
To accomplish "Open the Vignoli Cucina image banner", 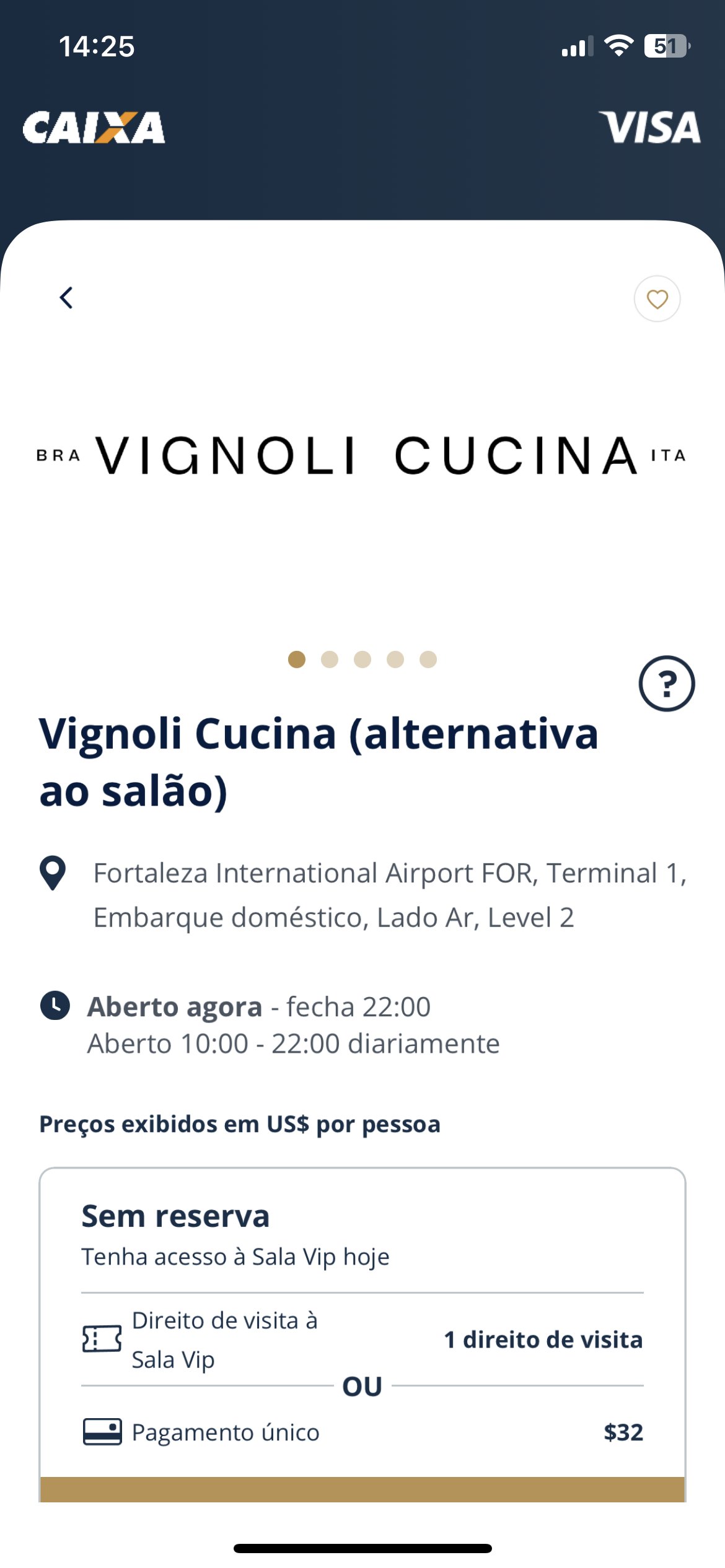I will pyautogui.click(x=362, y=456).
